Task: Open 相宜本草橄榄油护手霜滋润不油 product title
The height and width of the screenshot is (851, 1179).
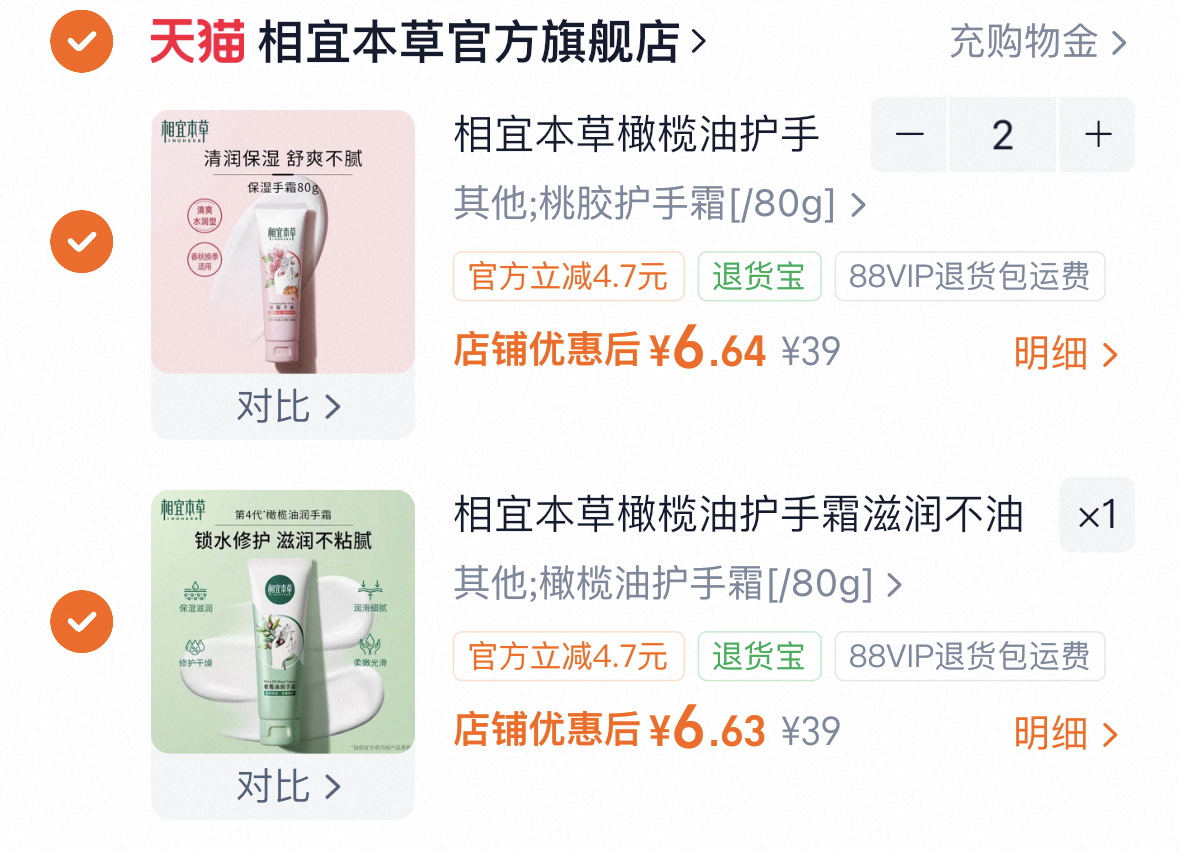Action: pos(738,515)
